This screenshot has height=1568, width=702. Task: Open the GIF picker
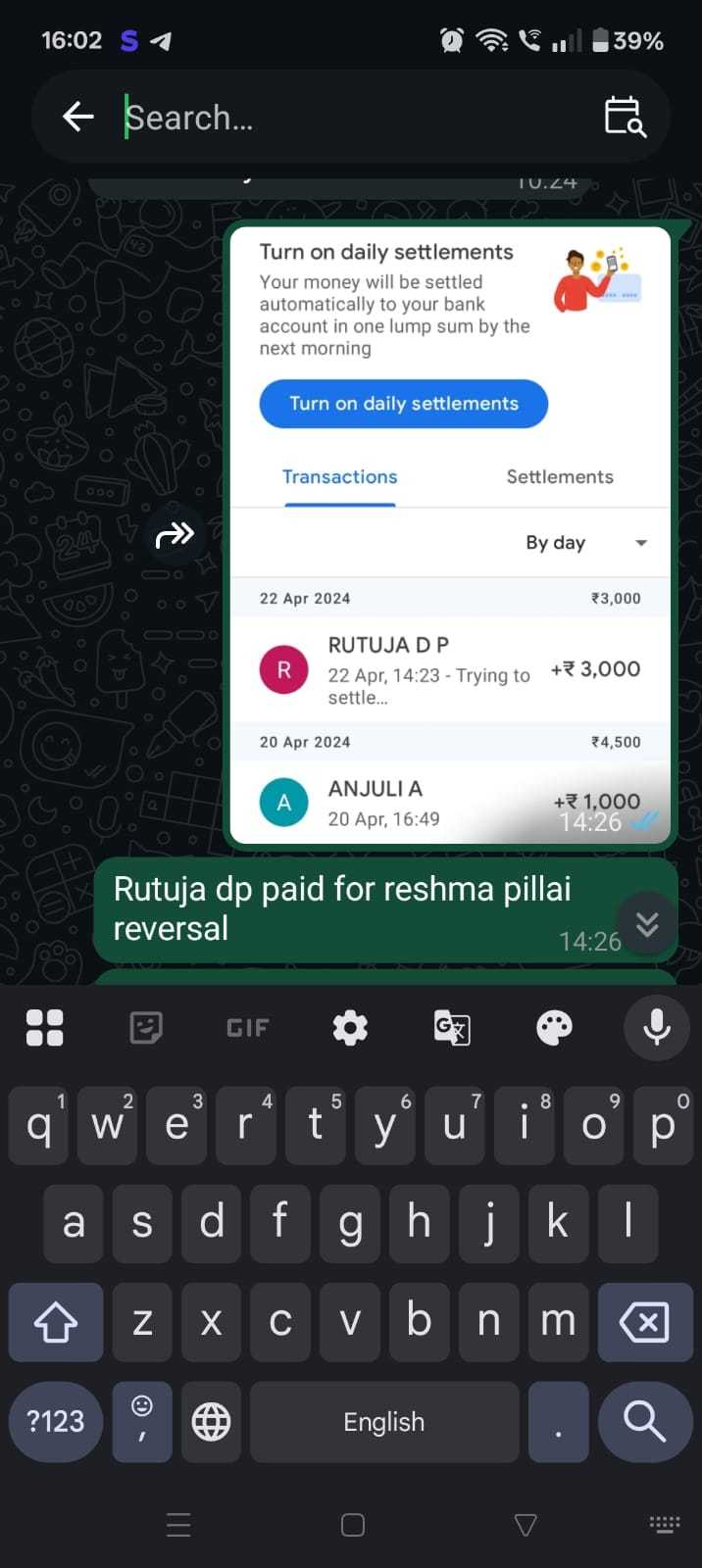click(248, 1028)
